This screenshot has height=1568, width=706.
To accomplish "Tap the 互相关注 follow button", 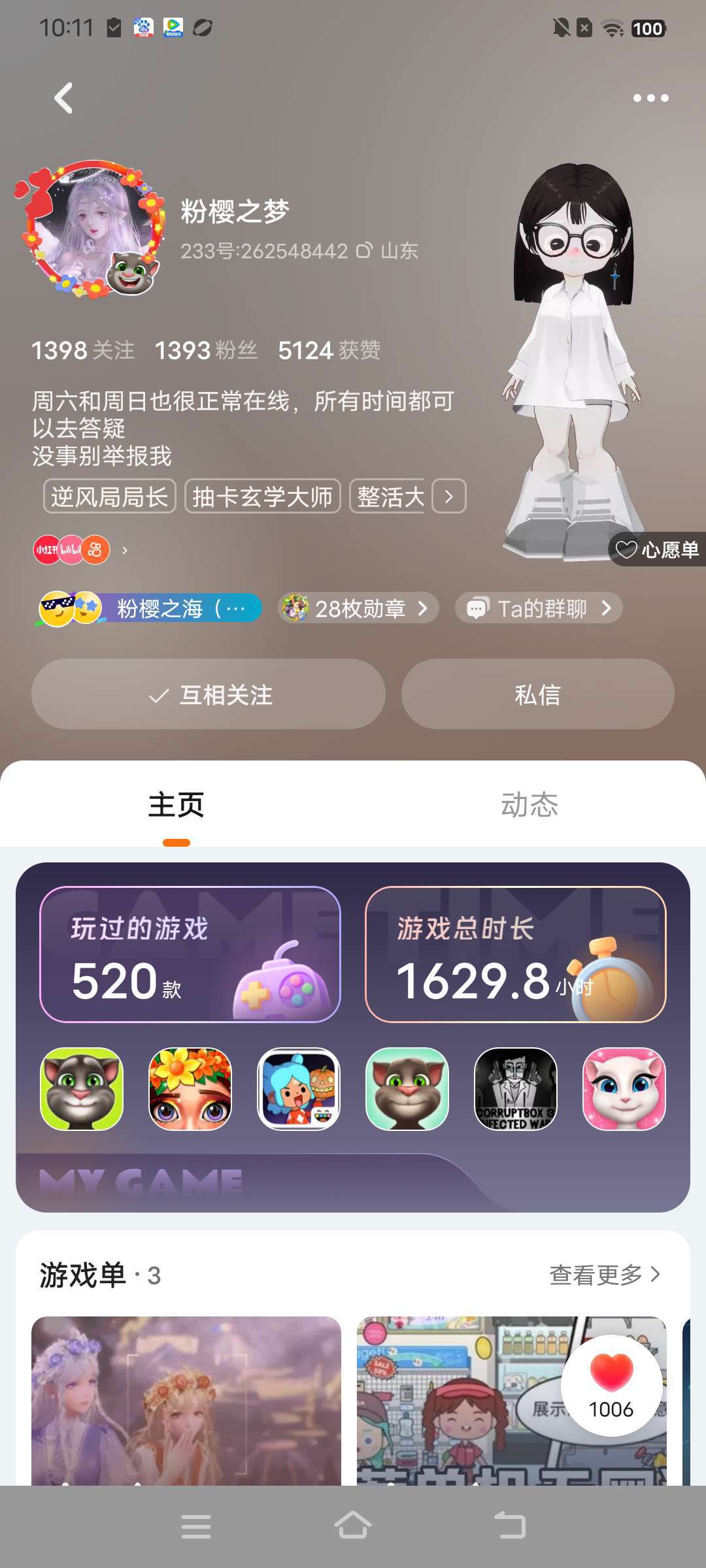I will [x=209, y=694].
